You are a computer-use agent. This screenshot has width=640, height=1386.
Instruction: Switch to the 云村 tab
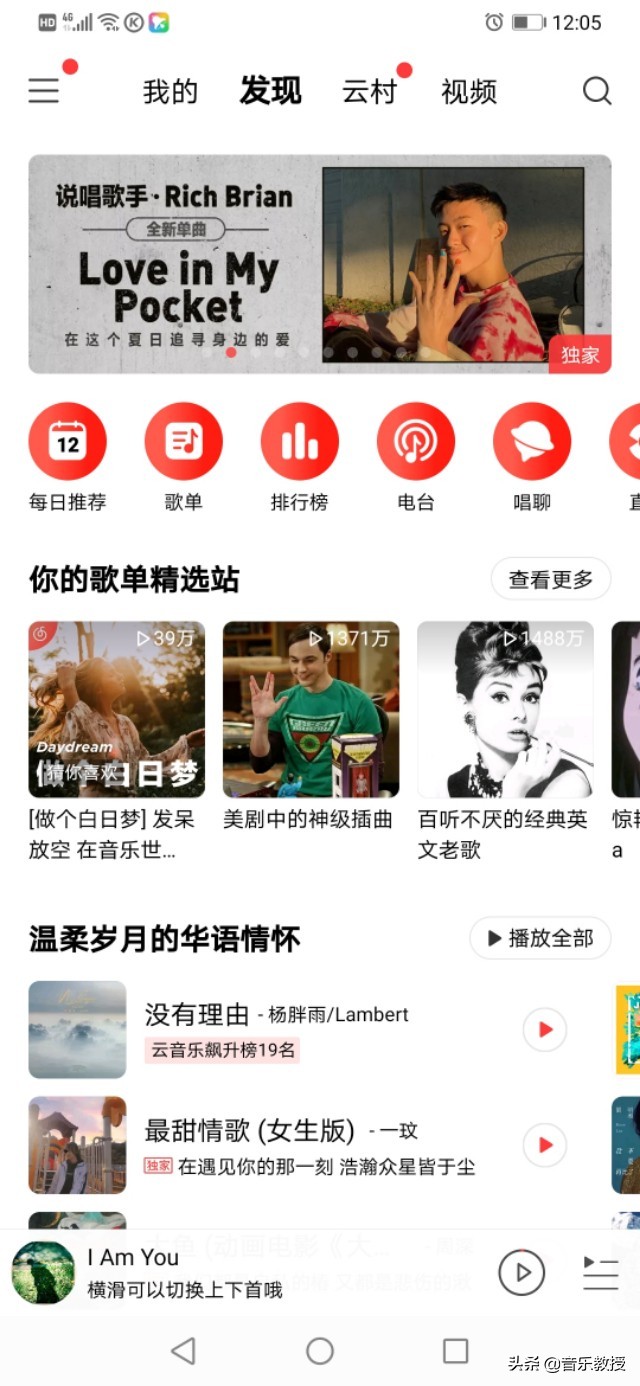click(x=369, y=92)
